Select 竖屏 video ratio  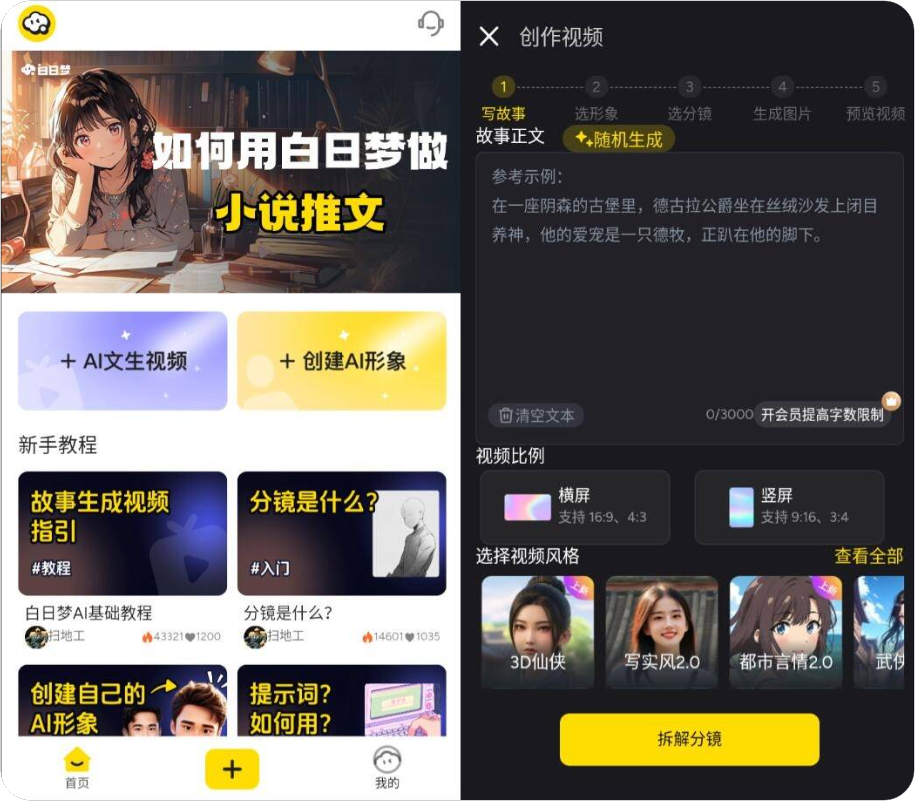789,507
